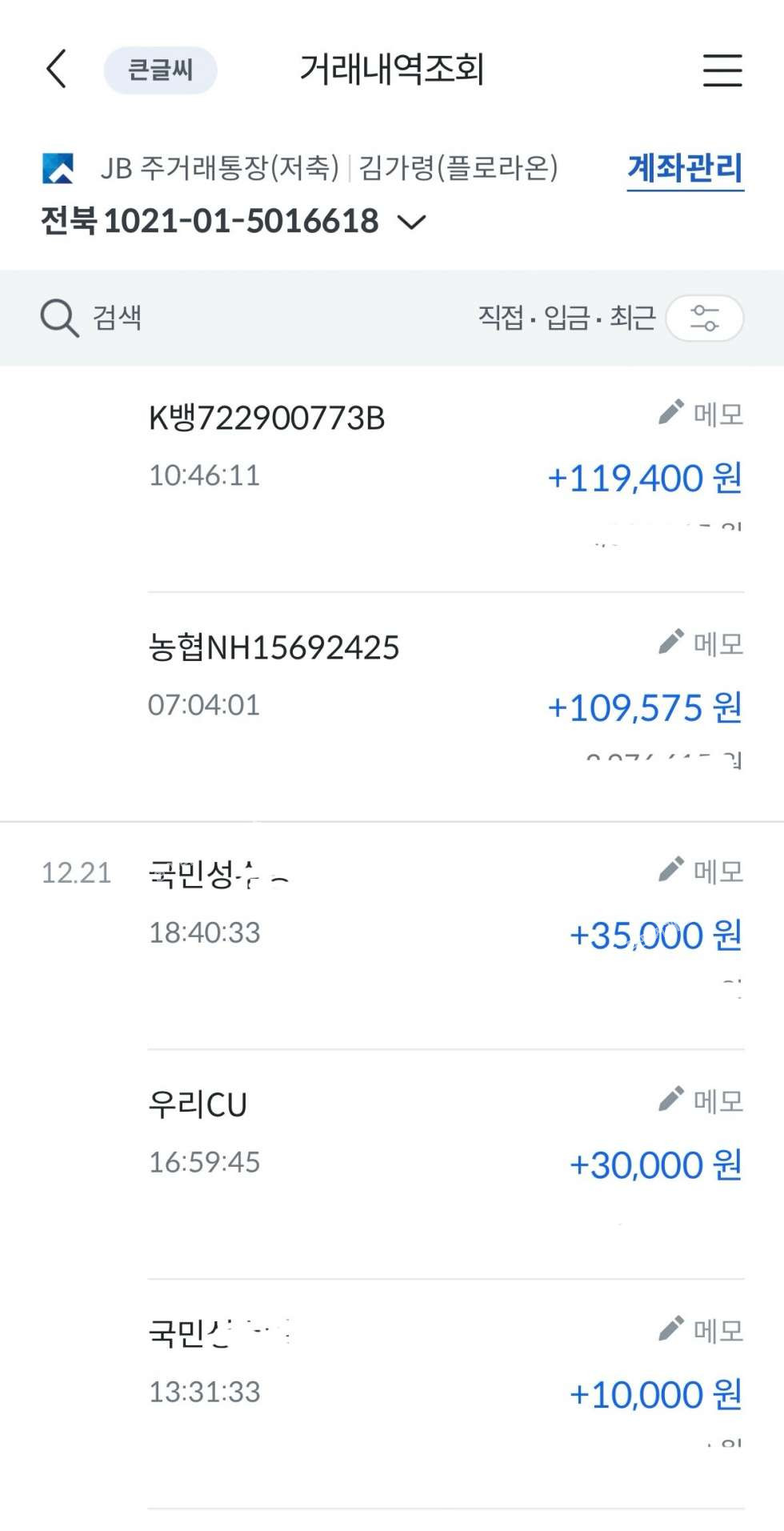Open the hamburger menu

pos(722,70)
